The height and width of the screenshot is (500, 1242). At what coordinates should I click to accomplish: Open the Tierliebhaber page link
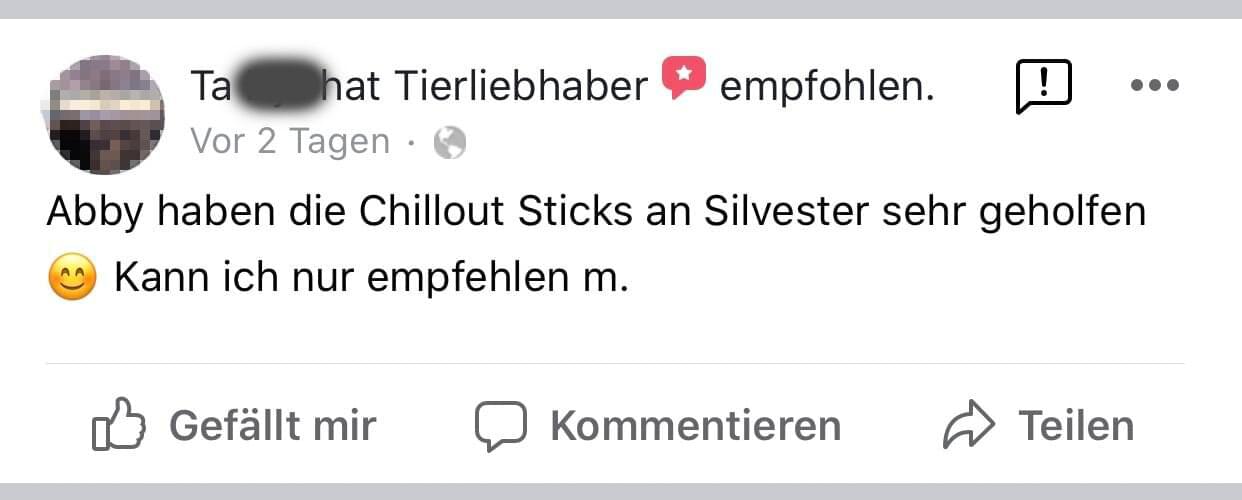521,87
